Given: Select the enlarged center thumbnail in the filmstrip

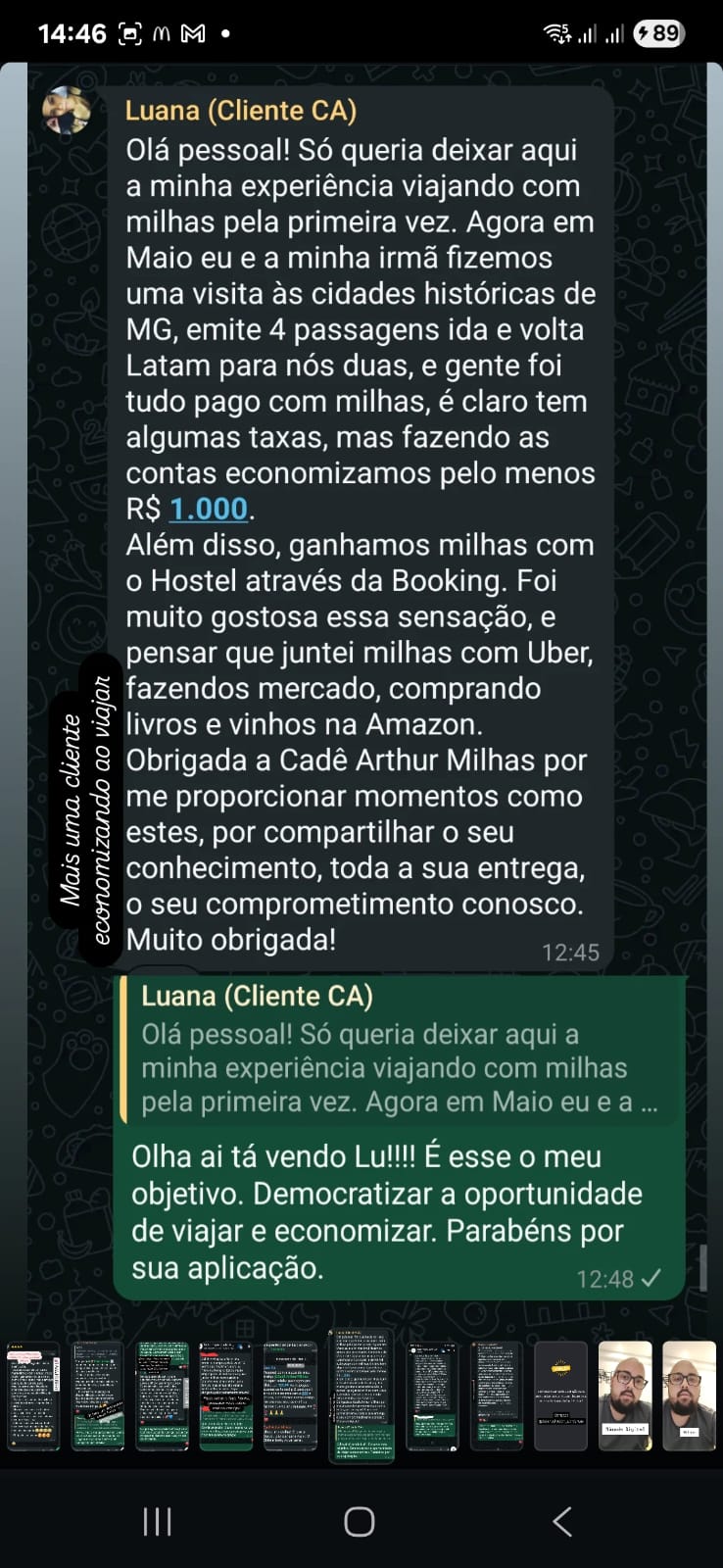Looking at the screenshot, I should coord(361,1396).
